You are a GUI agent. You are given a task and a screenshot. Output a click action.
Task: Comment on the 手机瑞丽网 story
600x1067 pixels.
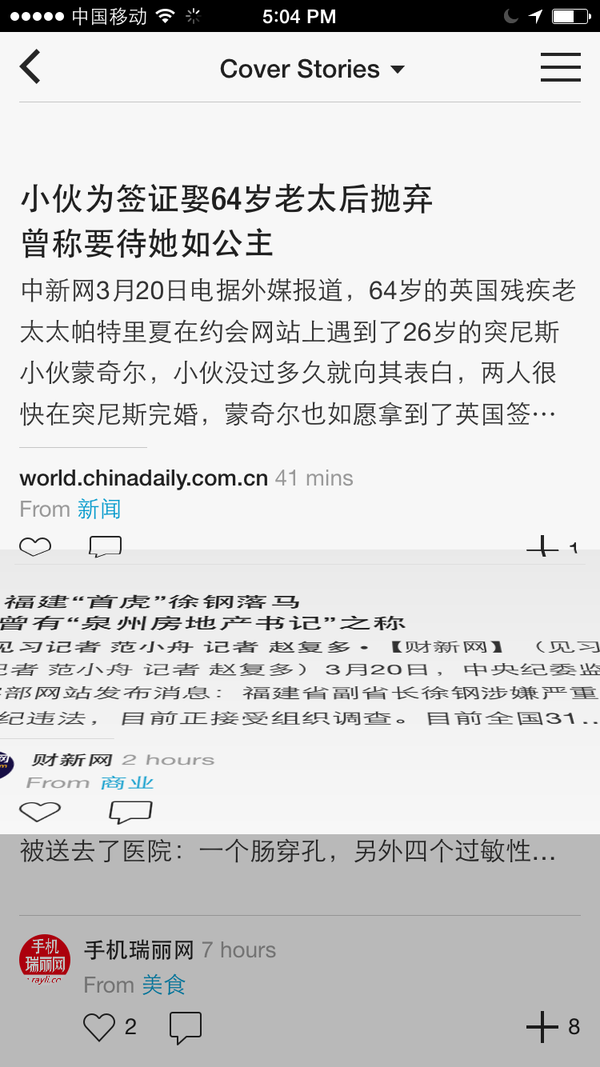[185, 1028]
